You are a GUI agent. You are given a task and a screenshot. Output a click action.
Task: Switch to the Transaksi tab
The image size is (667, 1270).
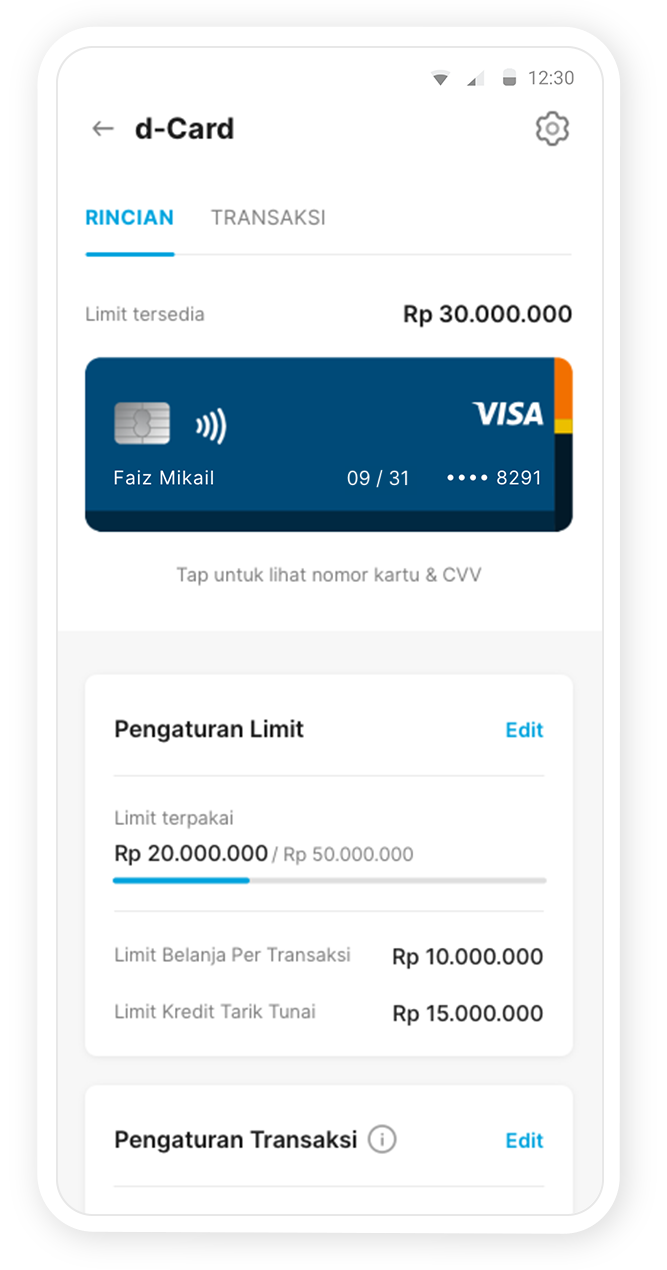(268, 218)
